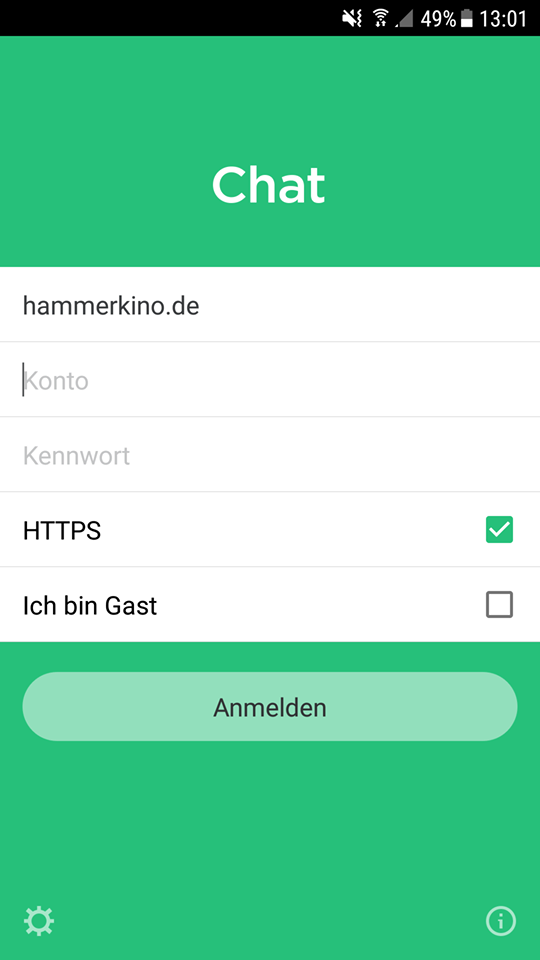Open the settings gear icon
The height and width of the screenshot is (960, 540).
pyautogui.click(x=39, y=921)
